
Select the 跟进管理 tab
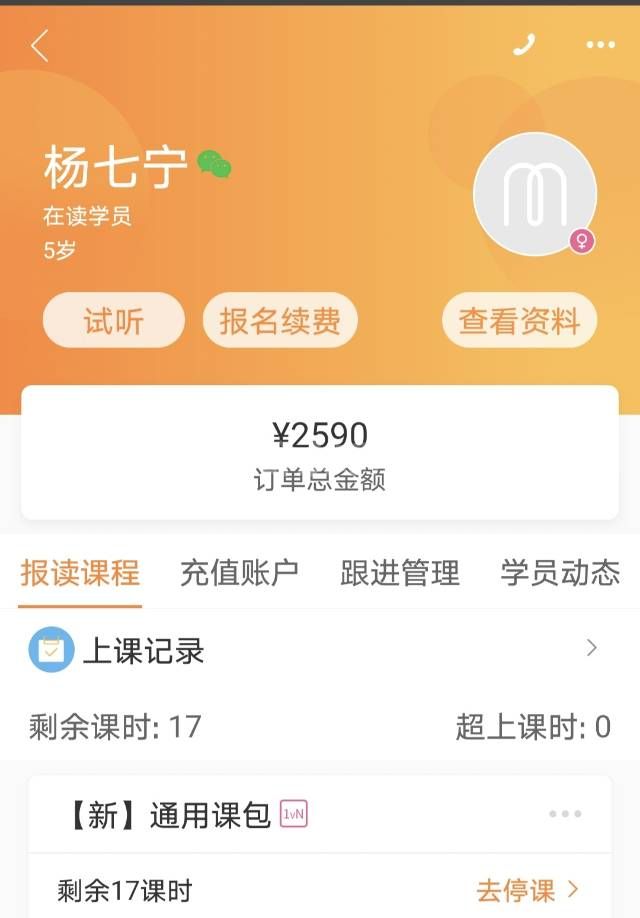tap(400, 573)
